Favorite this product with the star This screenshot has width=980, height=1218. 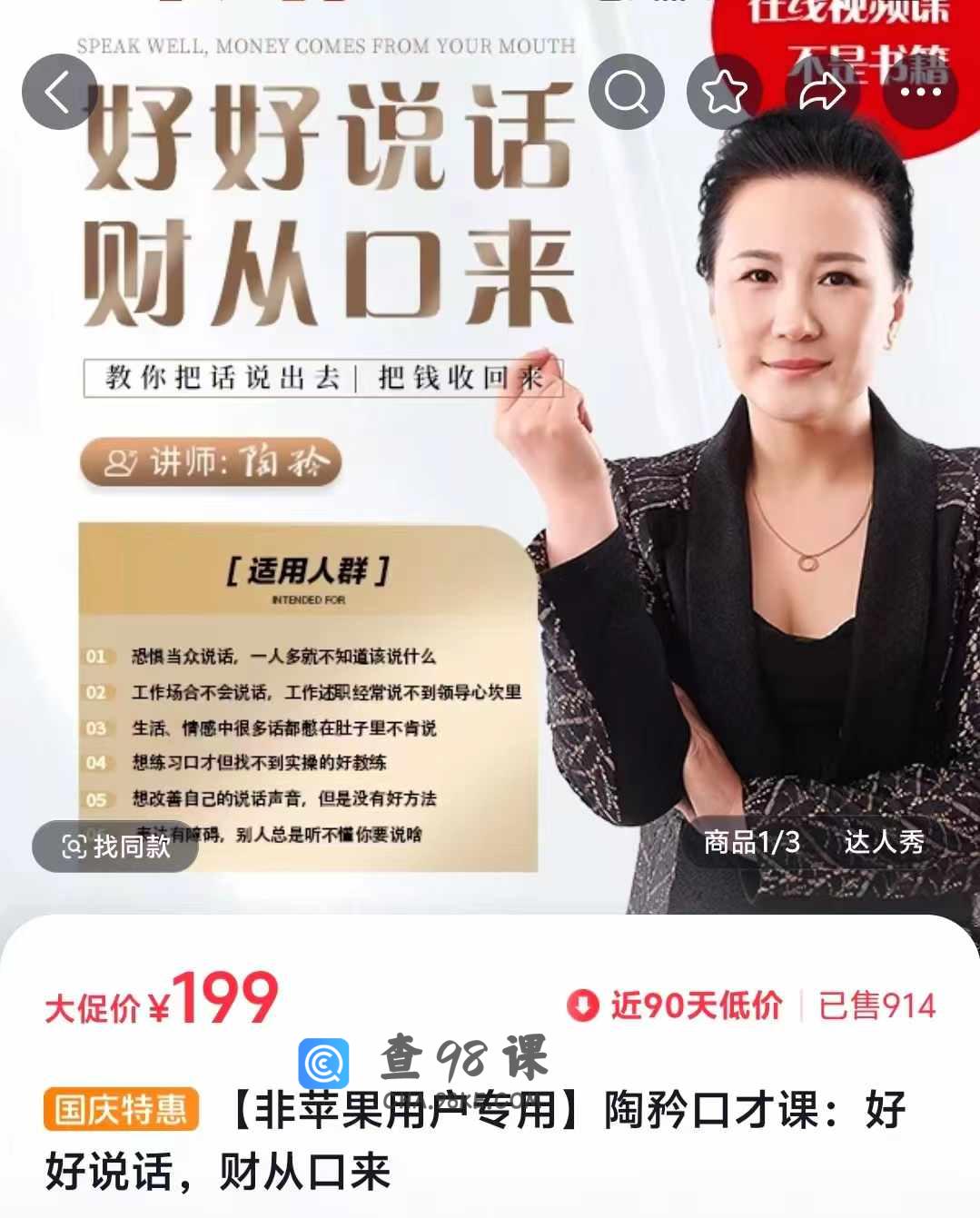tap(724, 92)
